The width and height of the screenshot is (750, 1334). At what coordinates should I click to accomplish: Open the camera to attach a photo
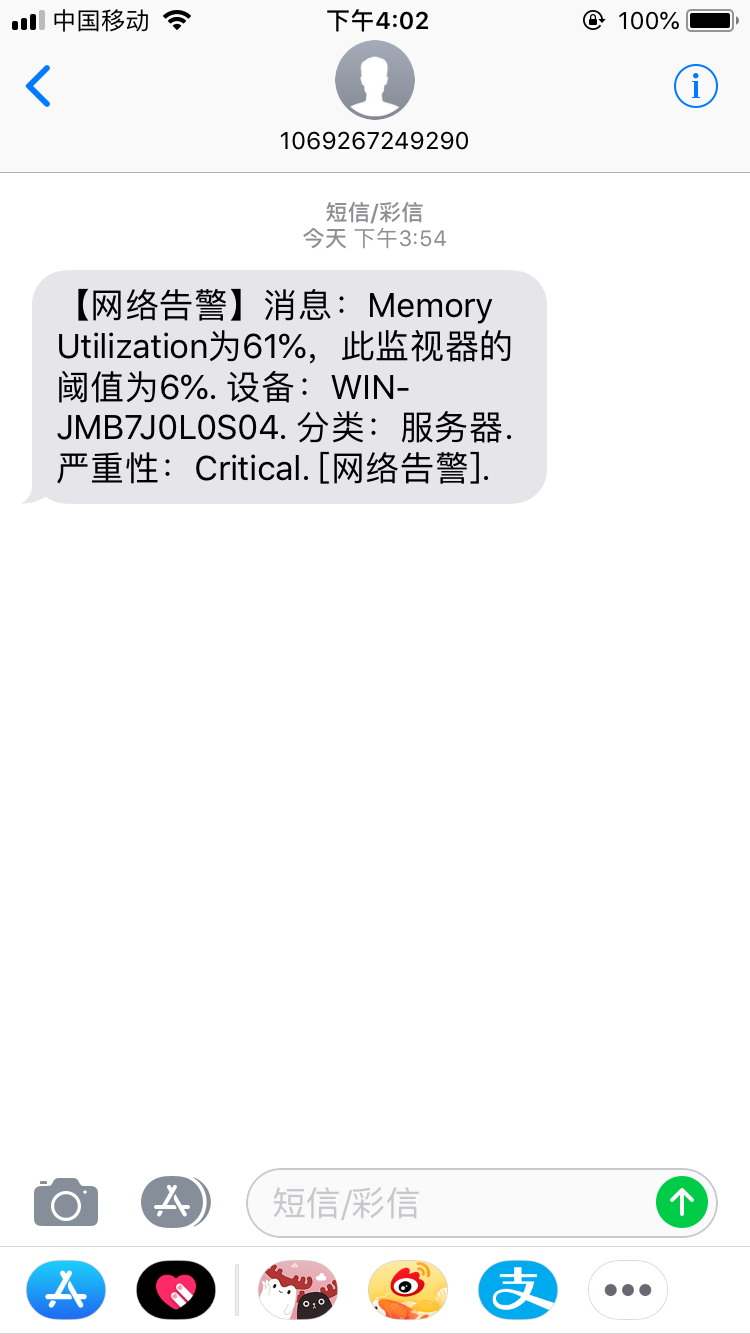pos(66,1202)
